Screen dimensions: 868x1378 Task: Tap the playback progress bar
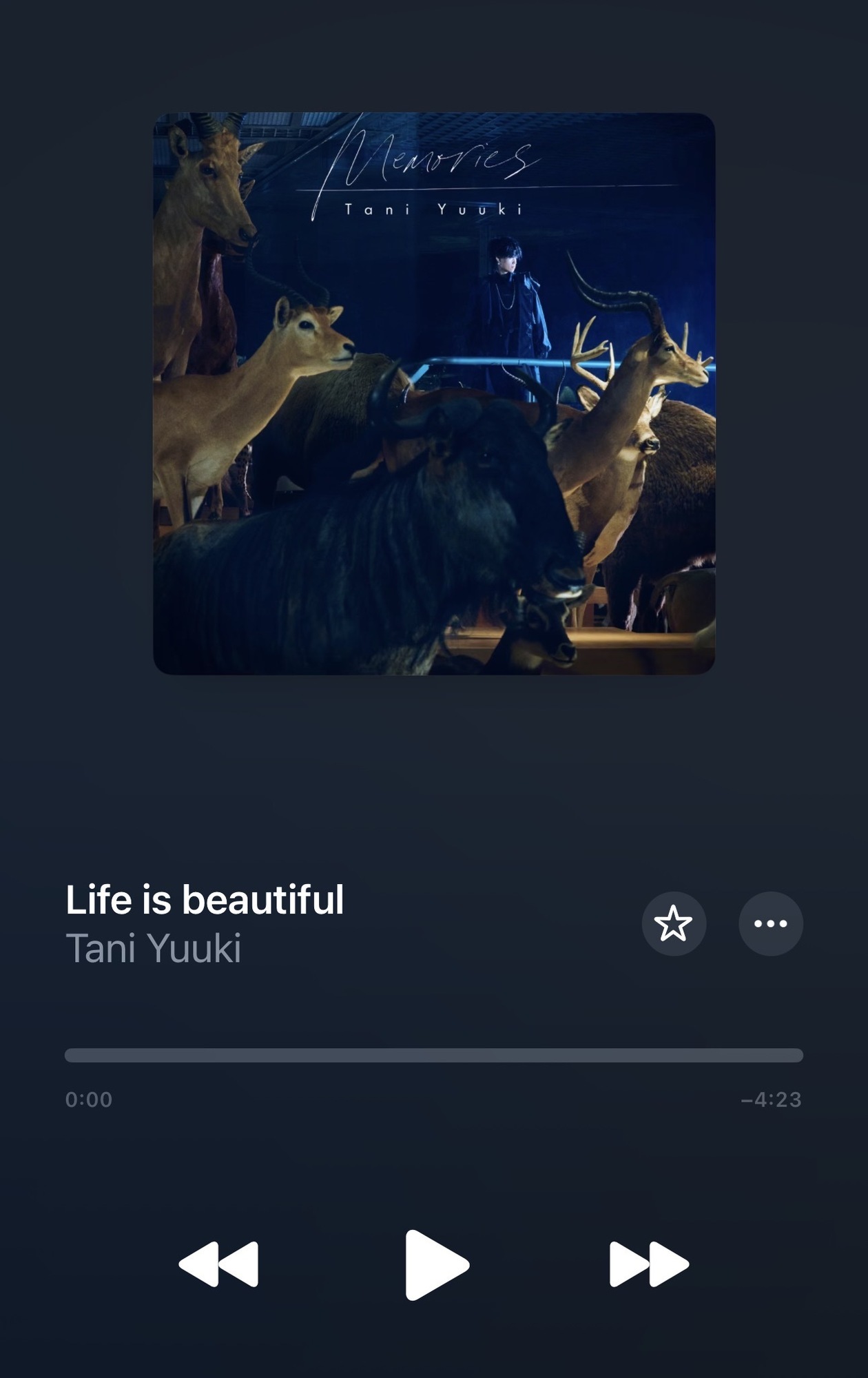434,1056
